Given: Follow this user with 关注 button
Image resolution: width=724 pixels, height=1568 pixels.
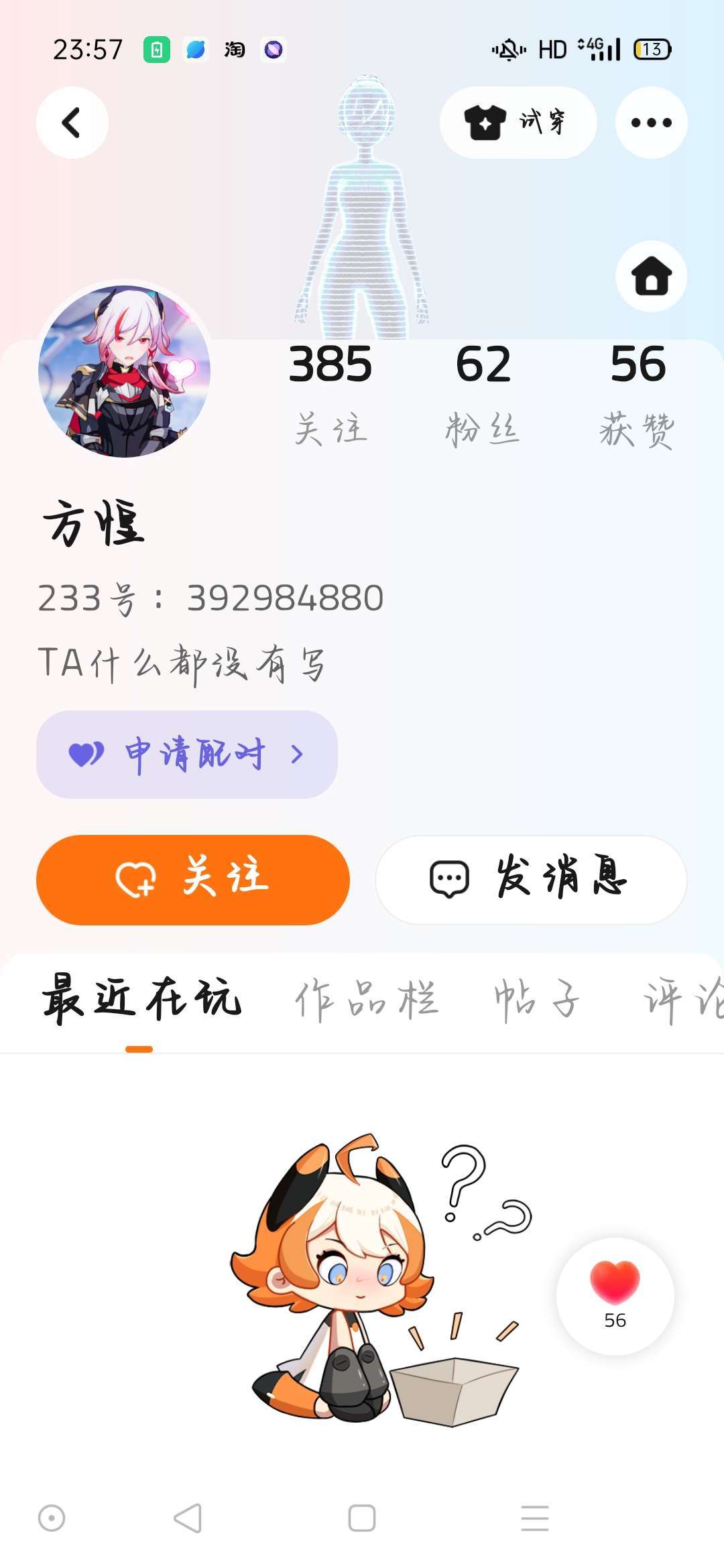Looking at the screenshot, I should tap(193, 879).
